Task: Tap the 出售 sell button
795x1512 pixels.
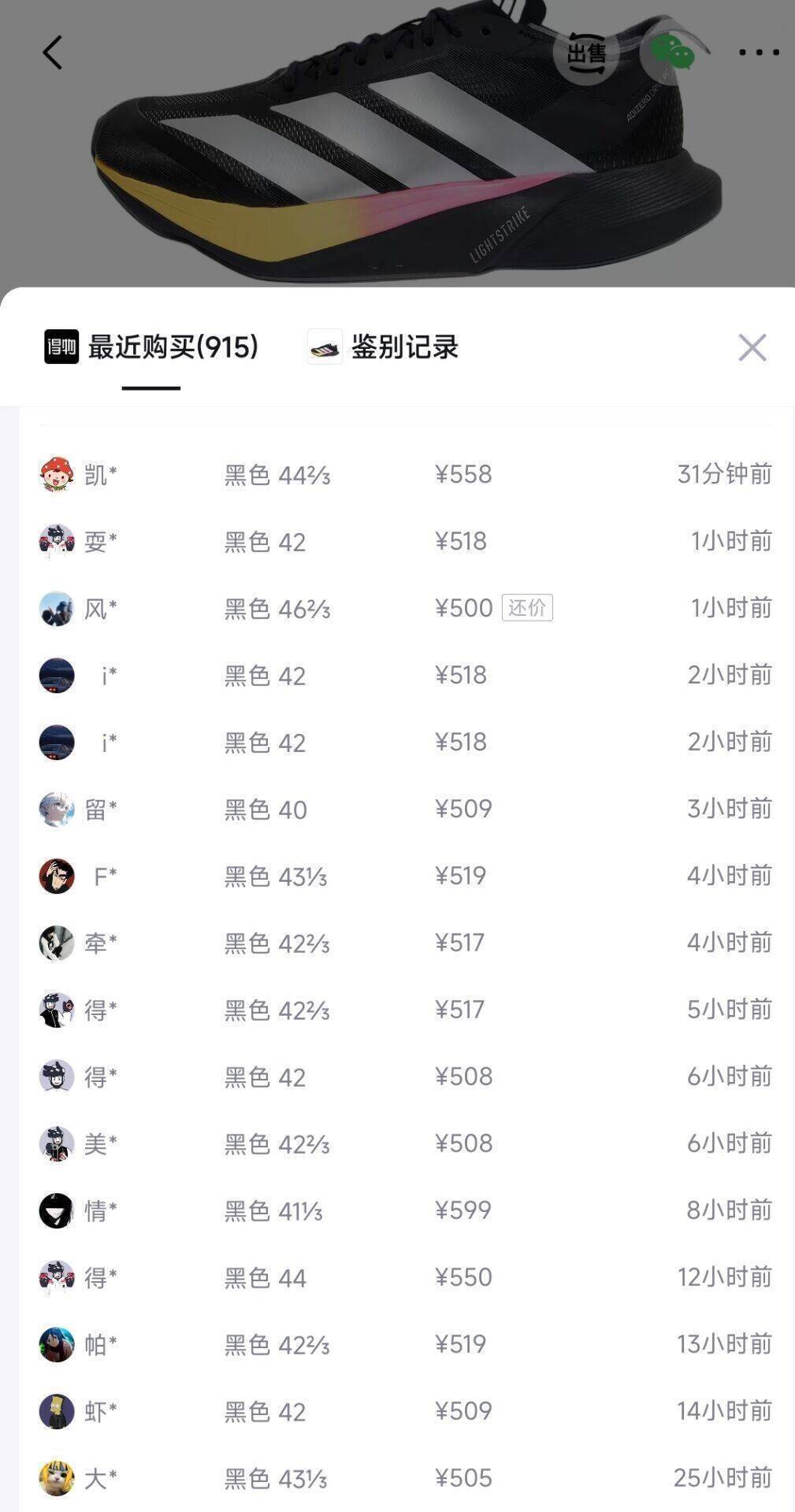Action: click(x=586, y=54)
